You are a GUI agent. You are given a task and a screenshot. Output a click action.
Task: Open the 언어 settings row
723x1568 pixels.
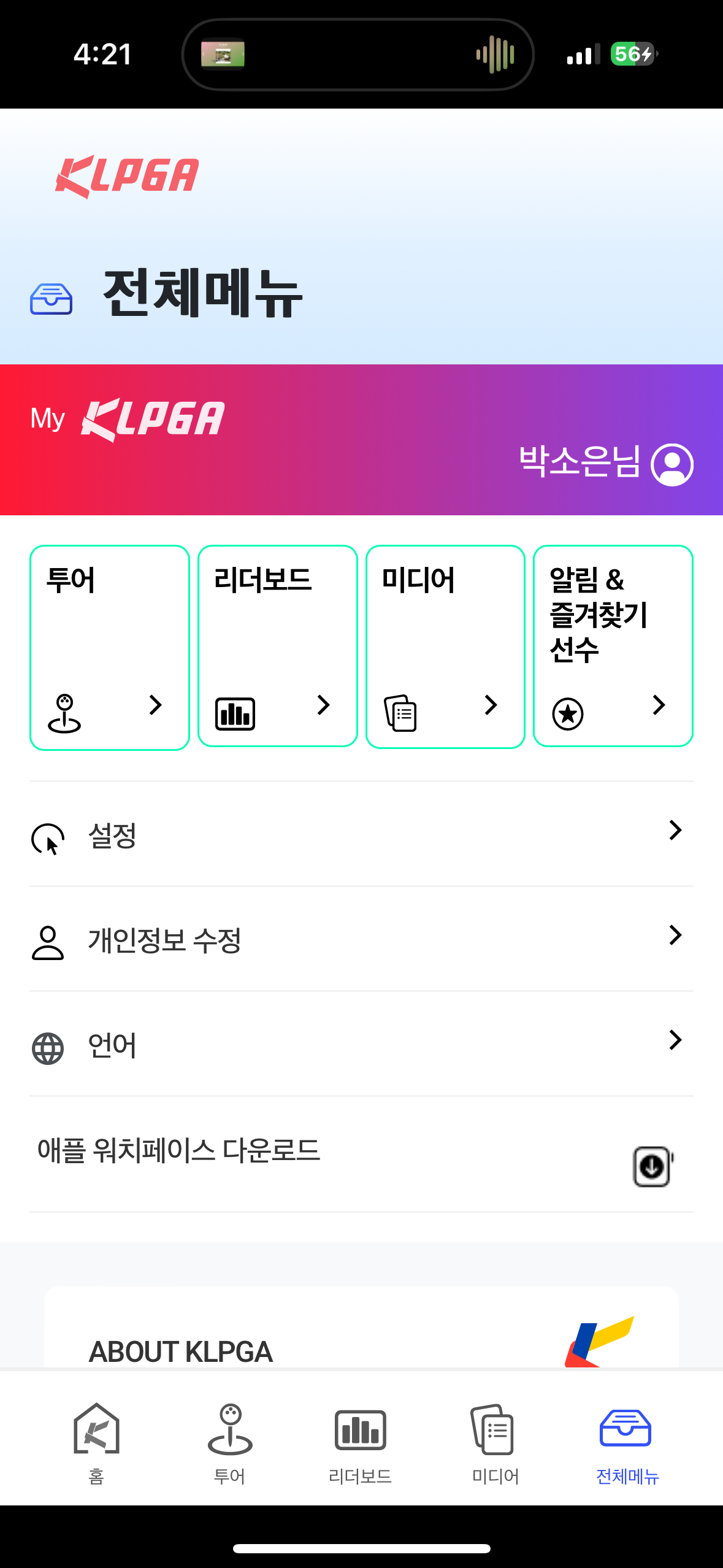(x=361, y=1044)
